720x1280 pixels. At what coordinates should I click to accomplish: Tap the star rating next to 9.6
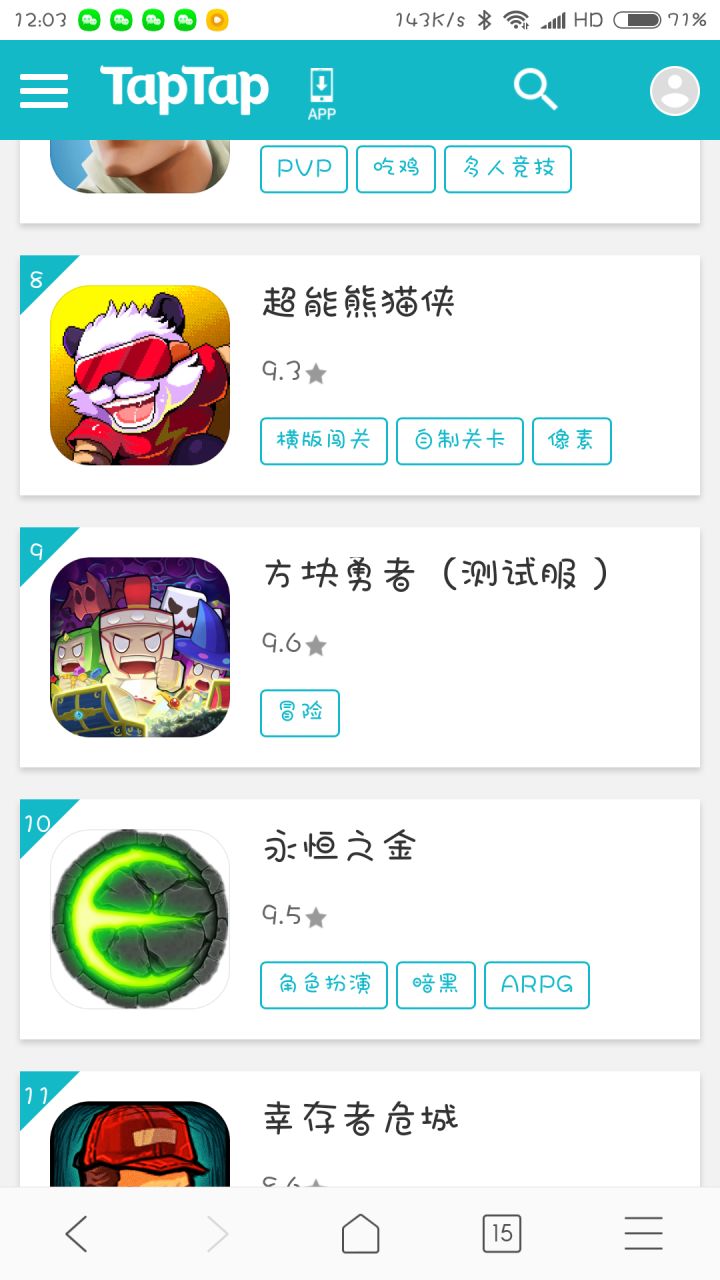(317, 645)
